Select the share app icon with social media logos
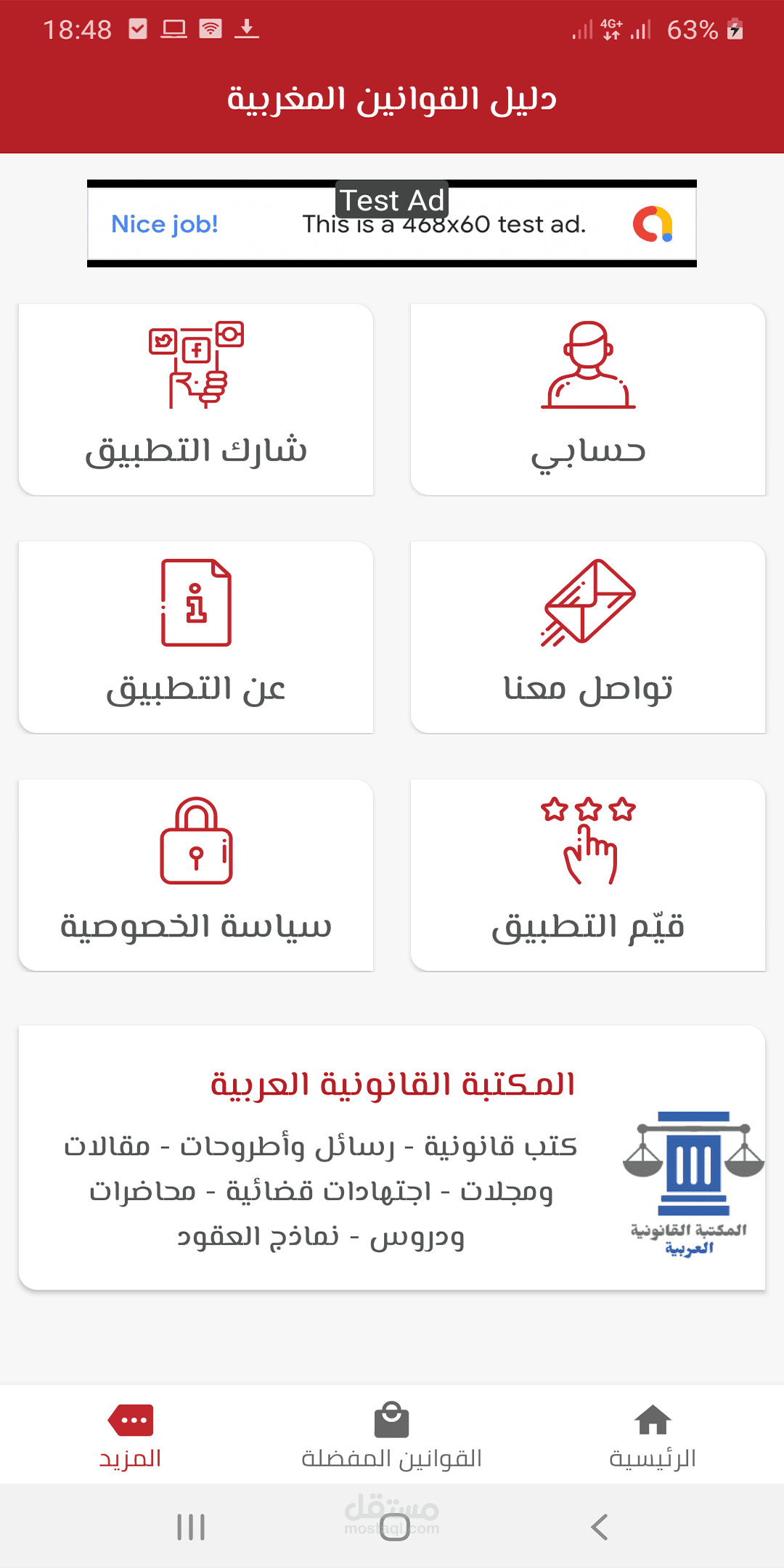The width and height of the screenshot is (784, 1568). click(196, 367)
